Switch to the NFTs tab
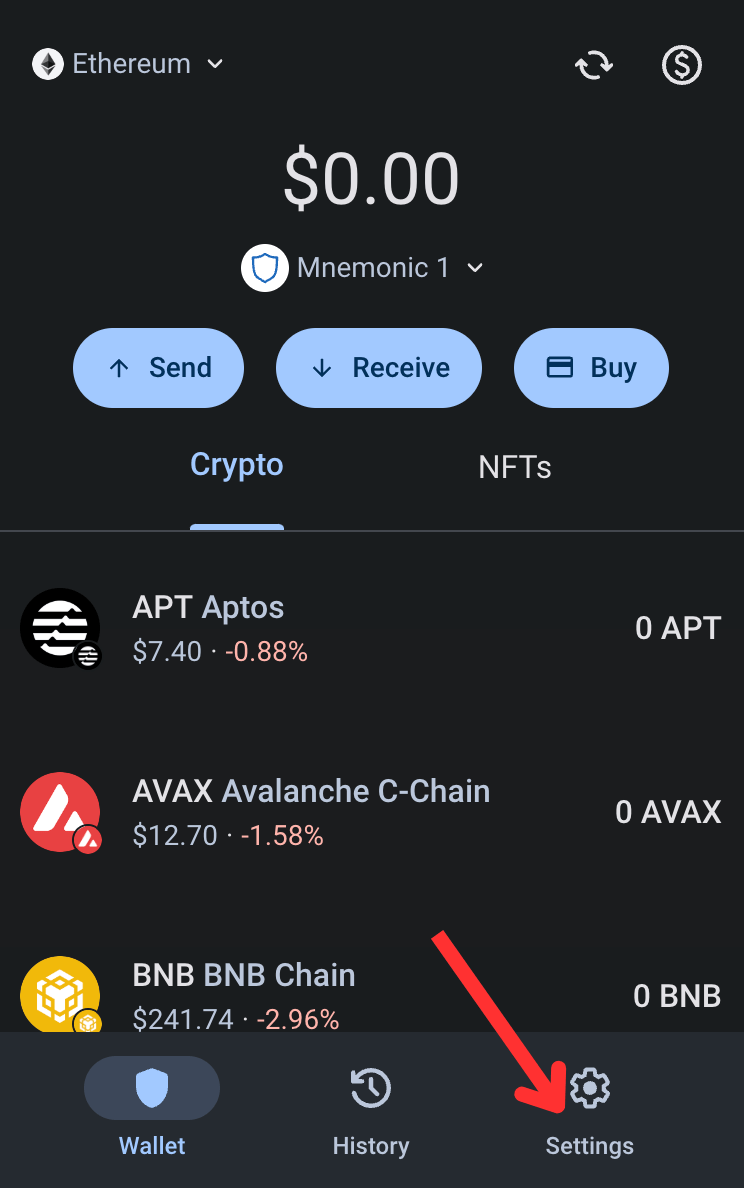The height and width of the screenshot is (1188, 744). pyautogui.click(x=514, y=466)
